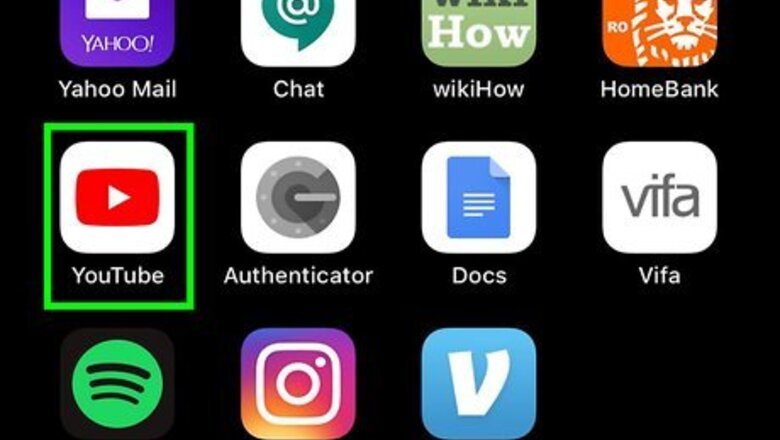Open the Venmo app
The image size is (780, 440).
pyautogui.click(x=478, y=385)
